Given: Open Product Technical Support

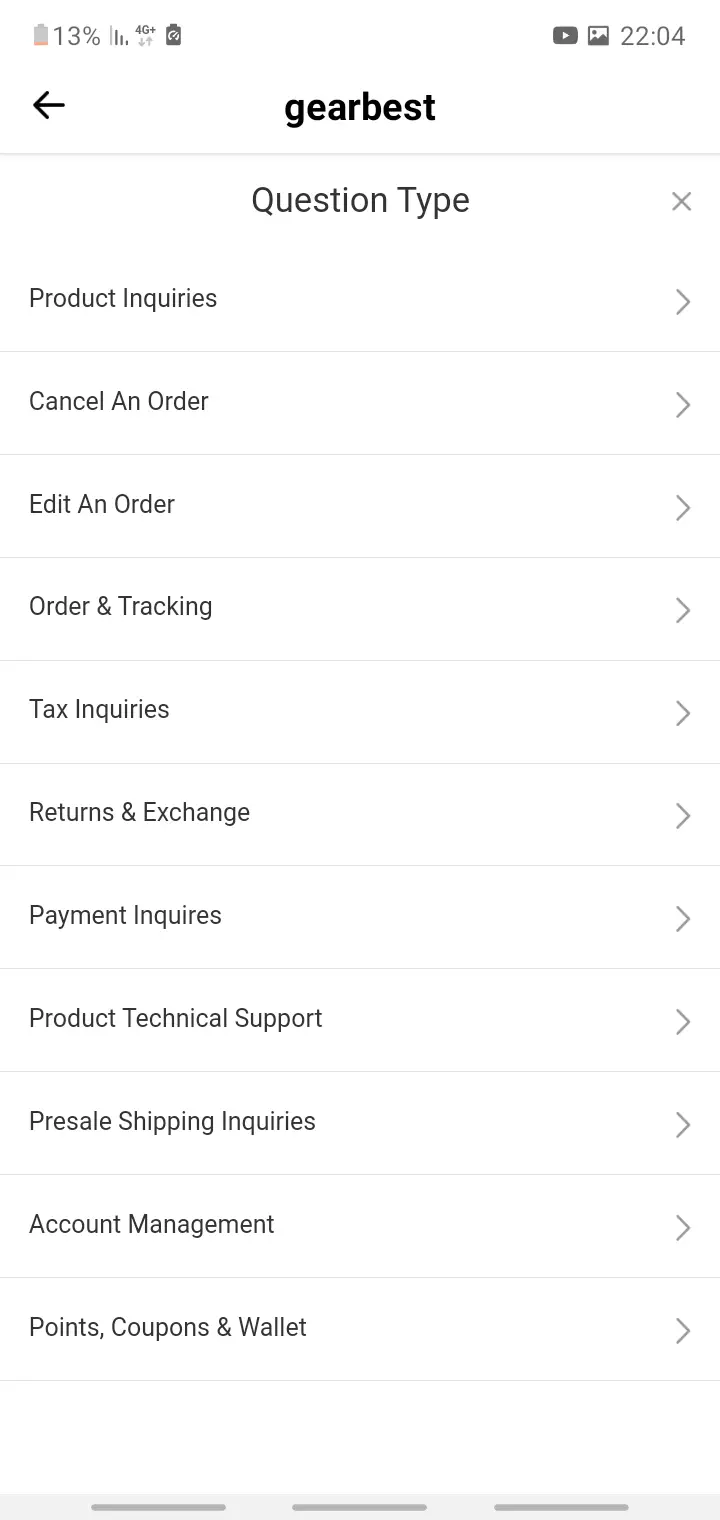Looking at the screenshot, I should coord(360,1020).
